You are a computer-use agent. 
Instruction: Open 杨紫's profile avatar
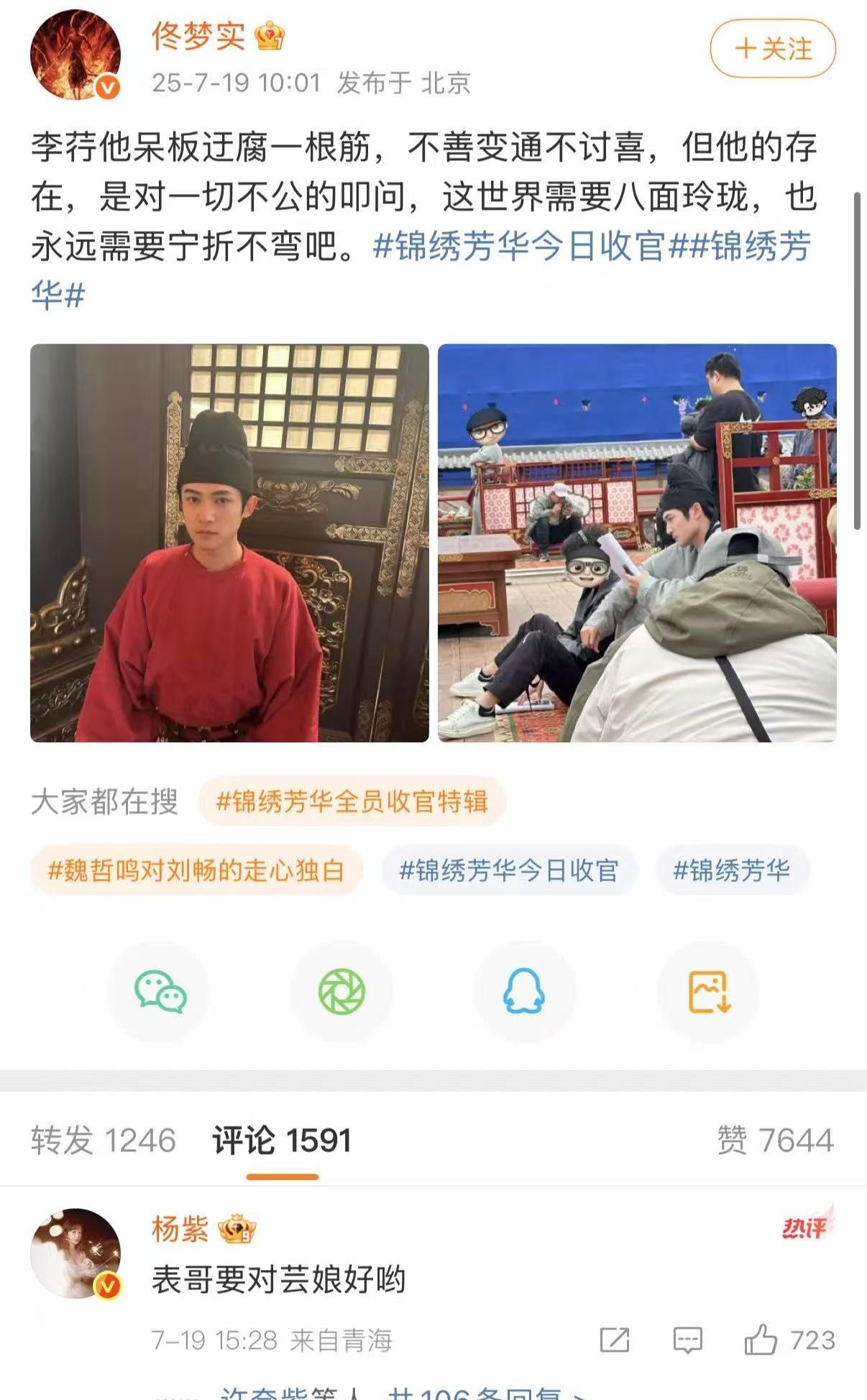tap(75, 1253)
